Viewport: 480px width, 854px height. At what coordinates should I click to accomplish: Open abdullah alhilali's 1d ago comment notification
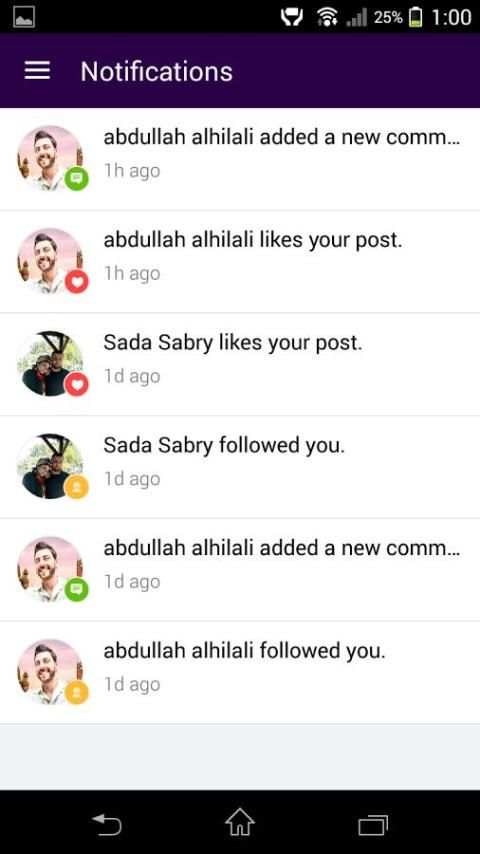coord(240,570)
